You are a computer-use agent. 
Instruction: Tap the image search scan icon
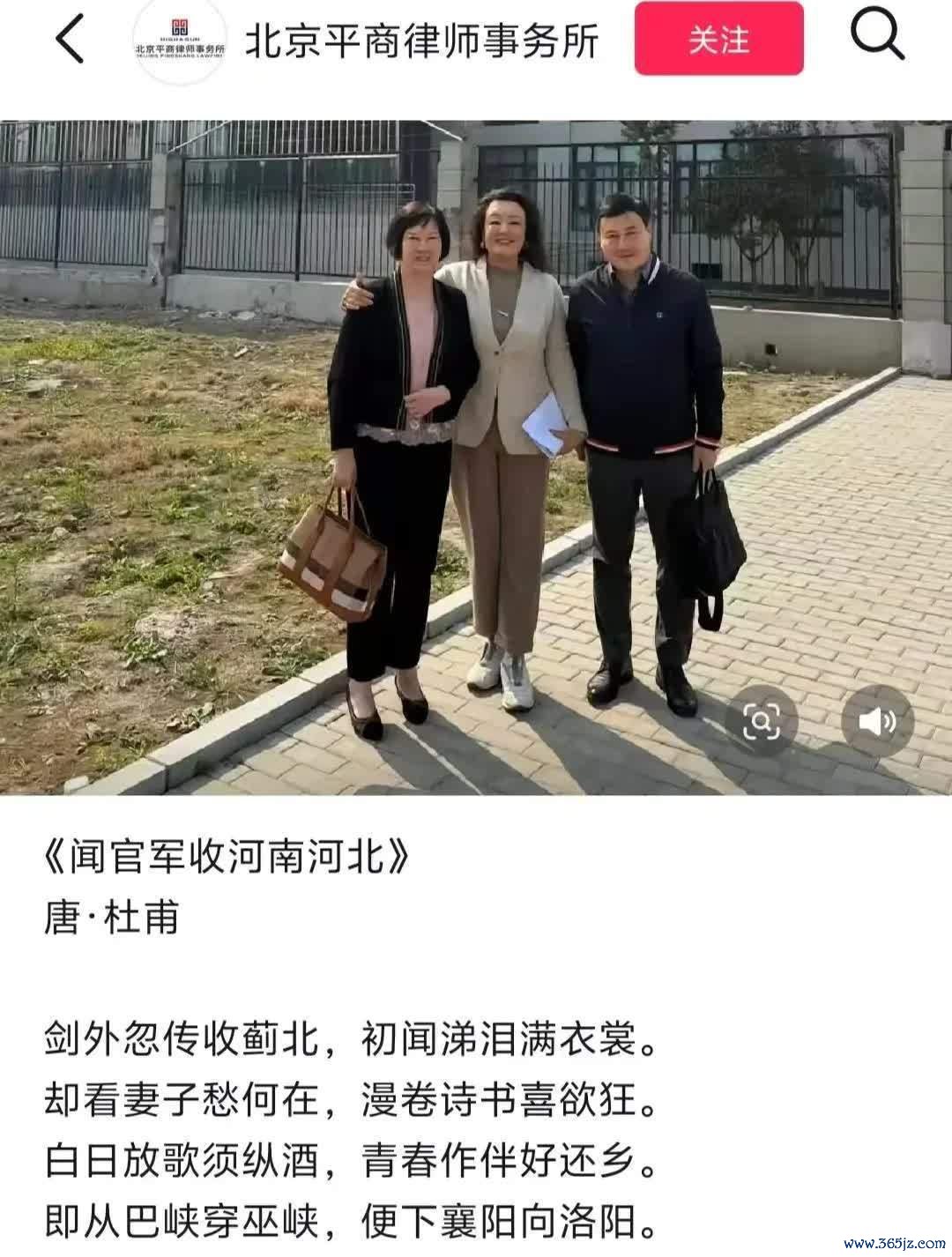click(761, 723)
